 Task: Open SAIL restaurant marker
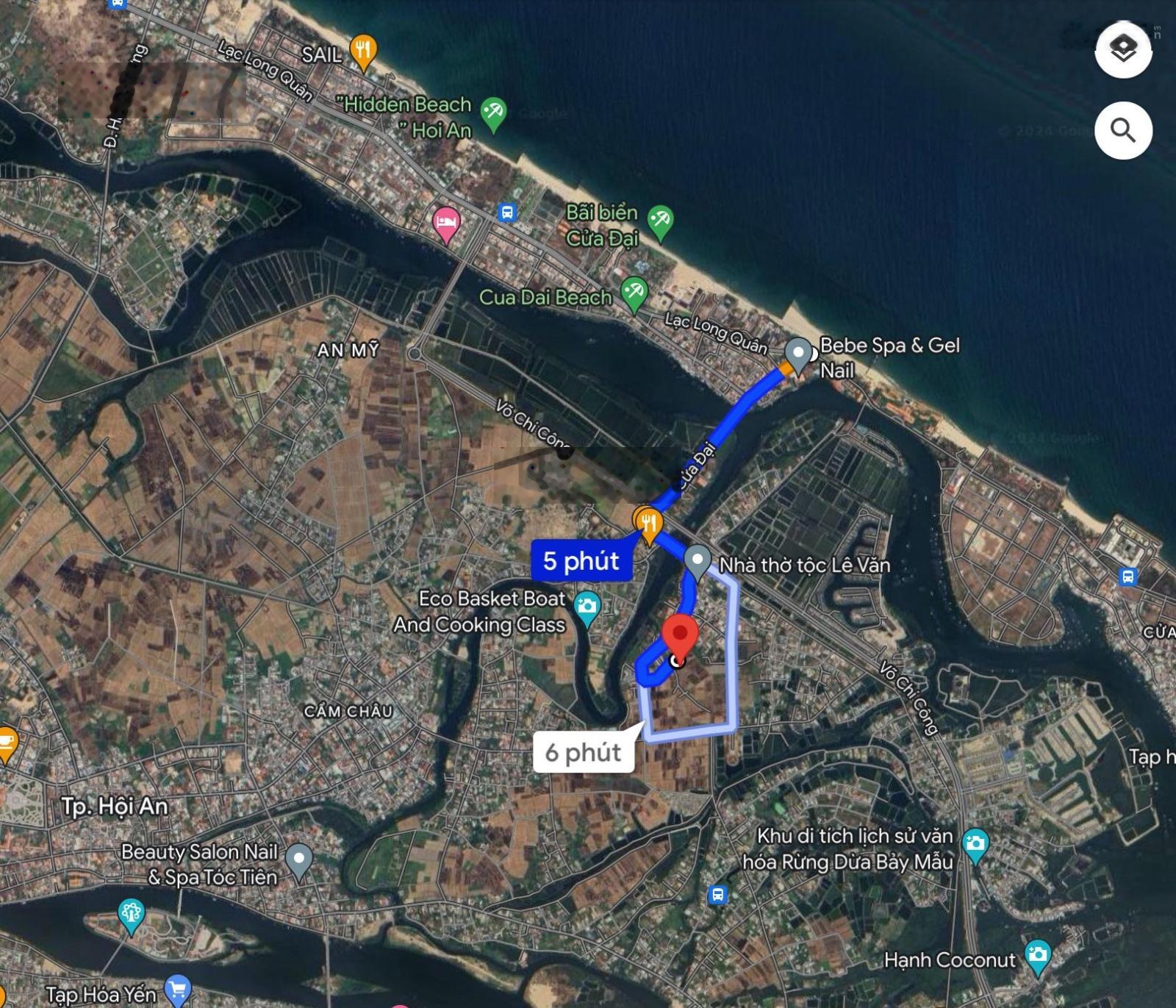[x=363, y=51]
